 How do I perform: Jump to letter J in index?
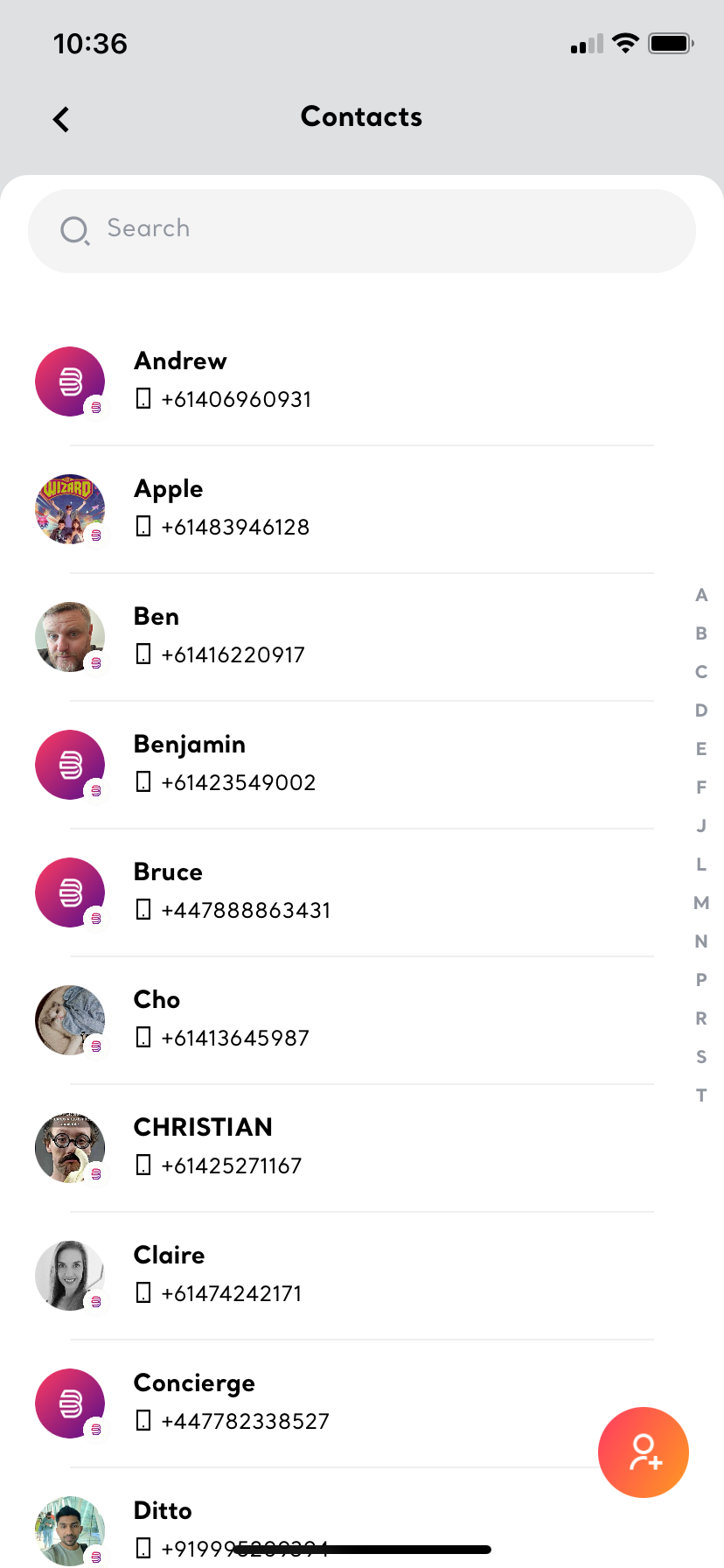tap(701, 826)
